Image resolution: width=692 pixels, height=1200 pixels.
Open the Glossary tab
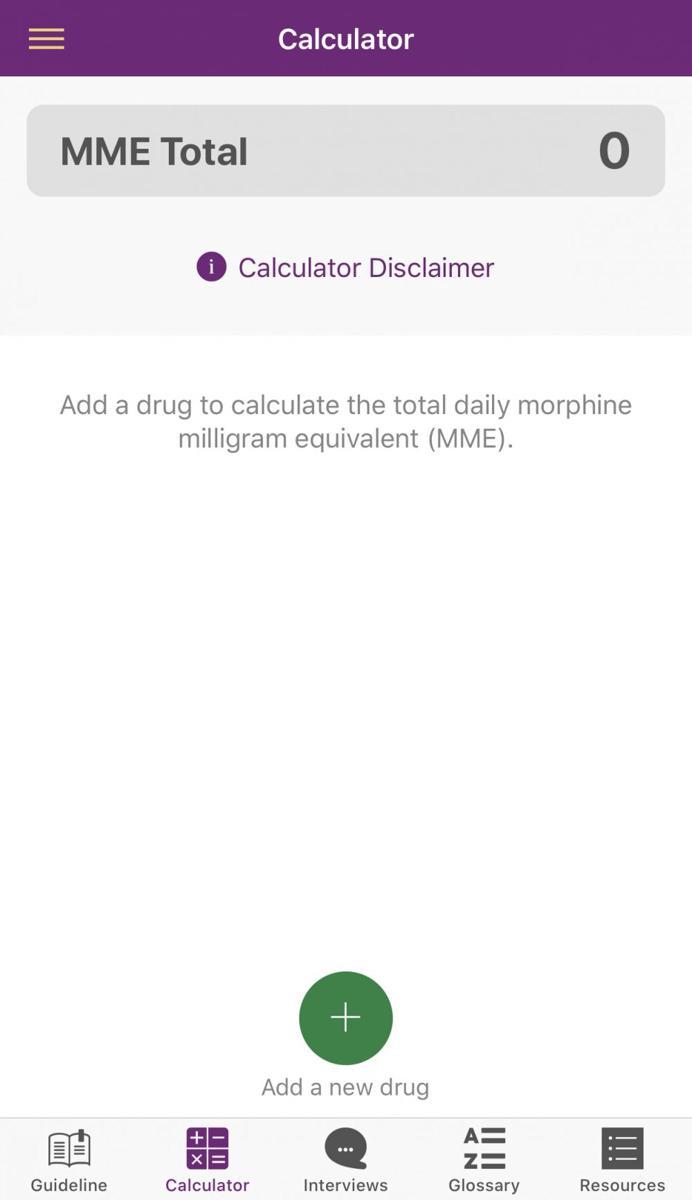pyautogui.click(x=484, y=1160)
